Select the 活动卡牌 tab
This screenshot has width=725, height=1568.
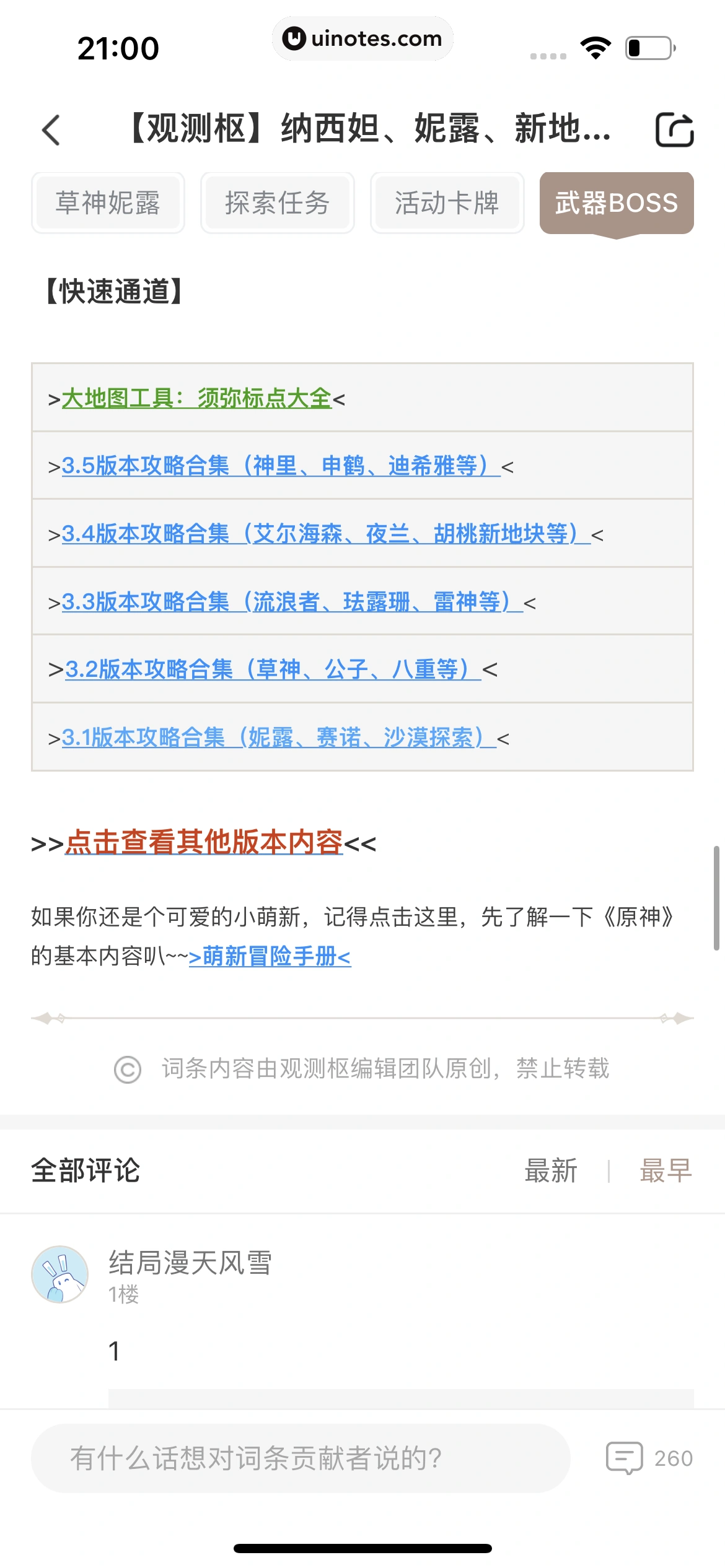tap(447, 203)
